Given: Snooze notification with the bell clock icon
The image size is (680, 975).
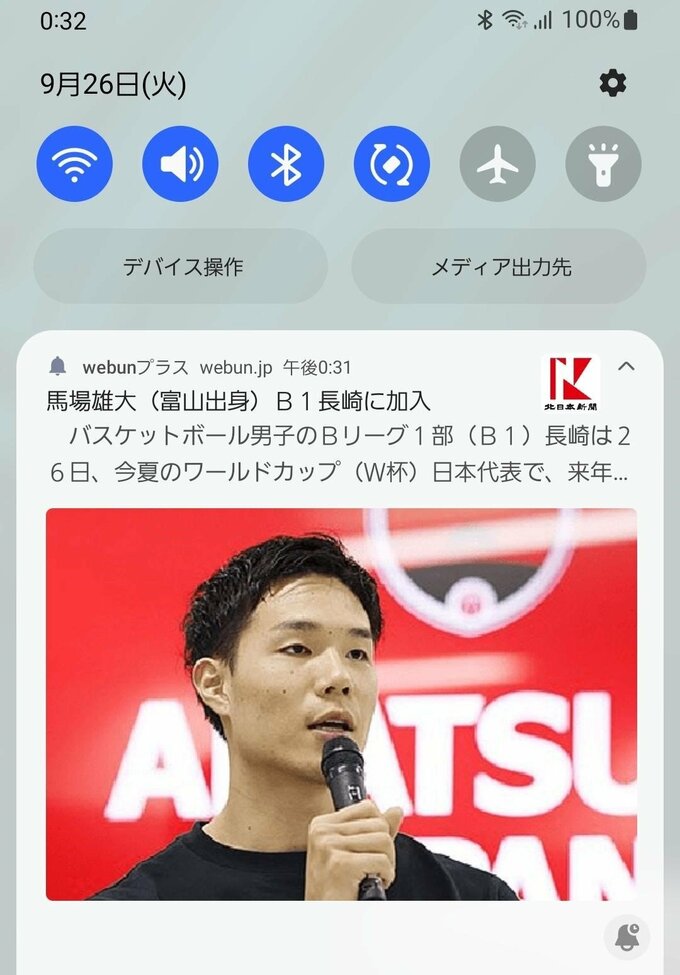Looking at the screenshot, I should coord(628,937).
